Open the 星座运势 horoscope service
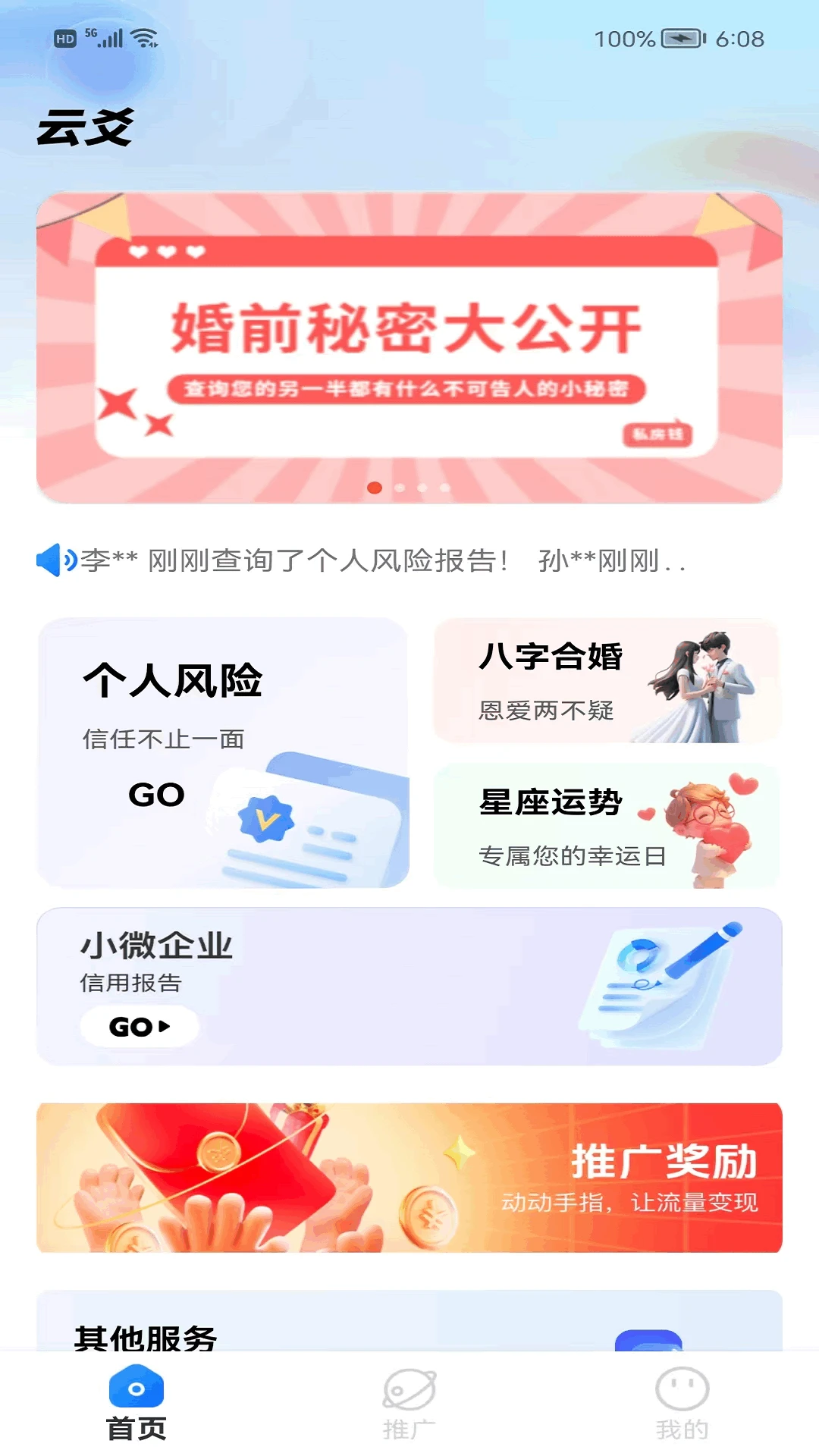 pos(607,825)
